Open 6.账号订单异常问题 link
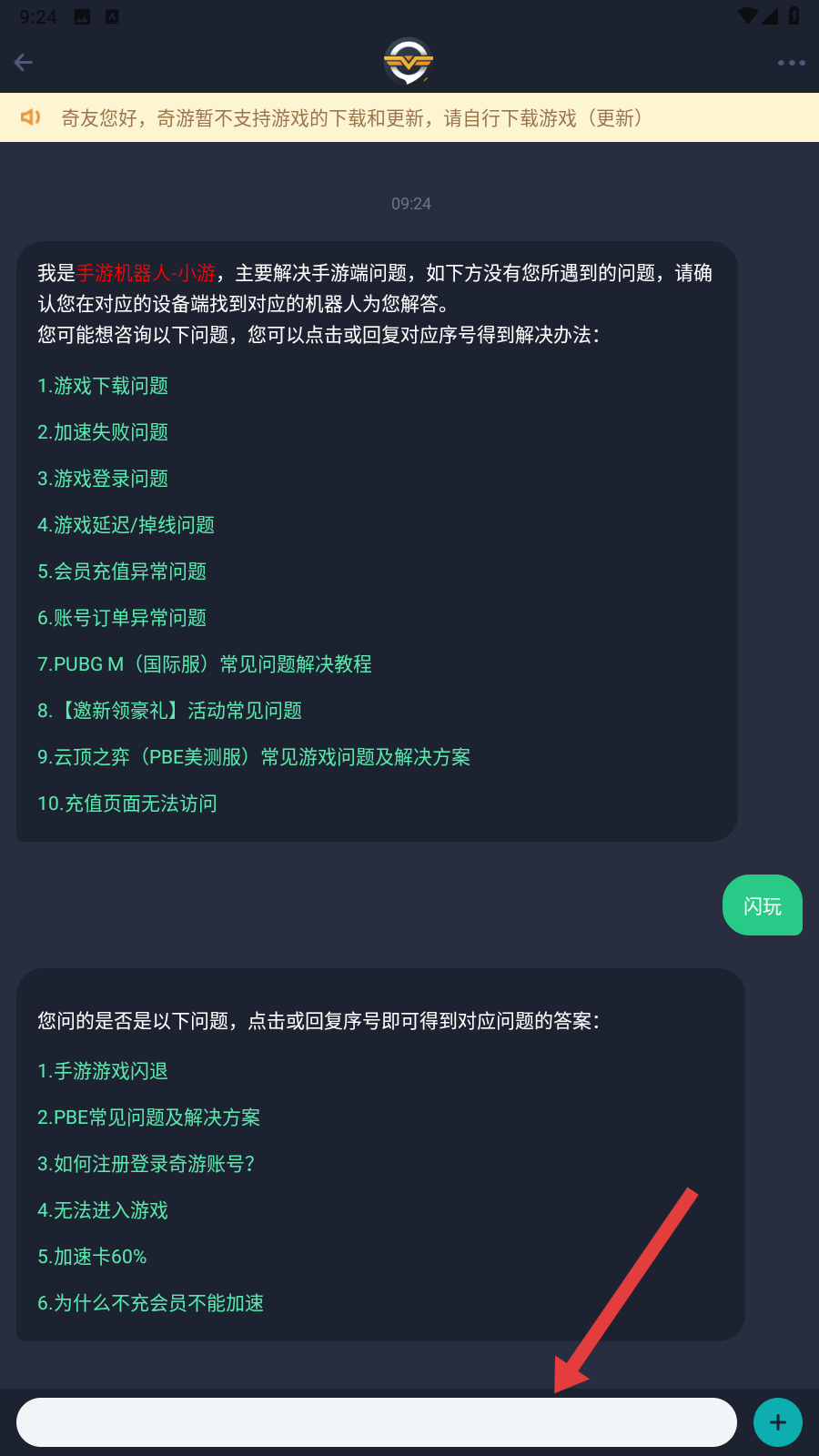Viewport: 819px width, 1456px height. tap(122, 618)
